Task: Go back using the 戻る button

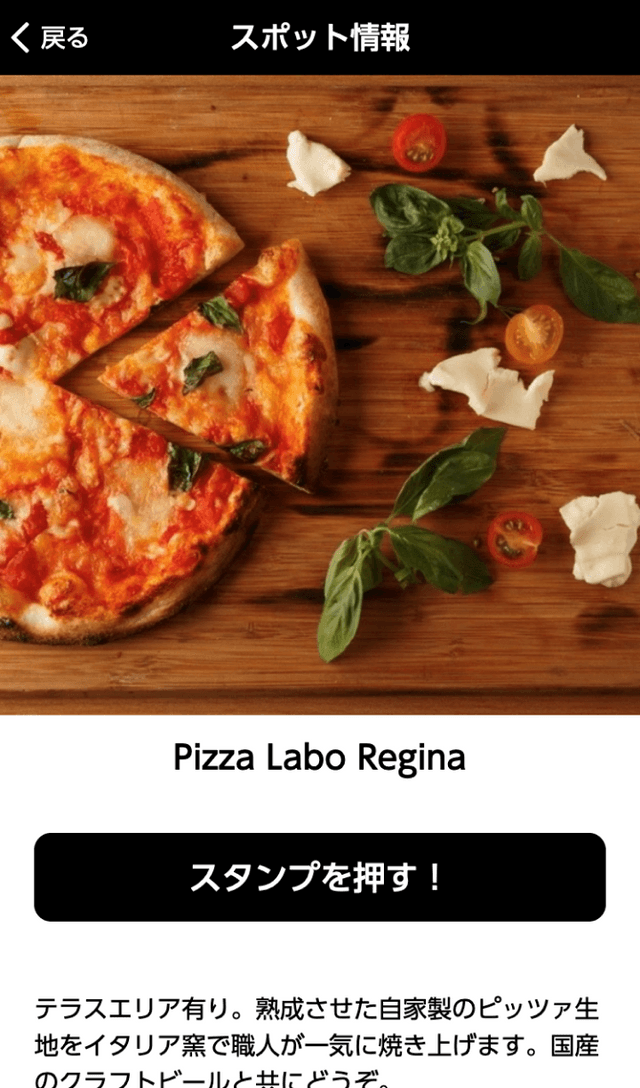Action: pyautogui.click(x=50, y=38)
